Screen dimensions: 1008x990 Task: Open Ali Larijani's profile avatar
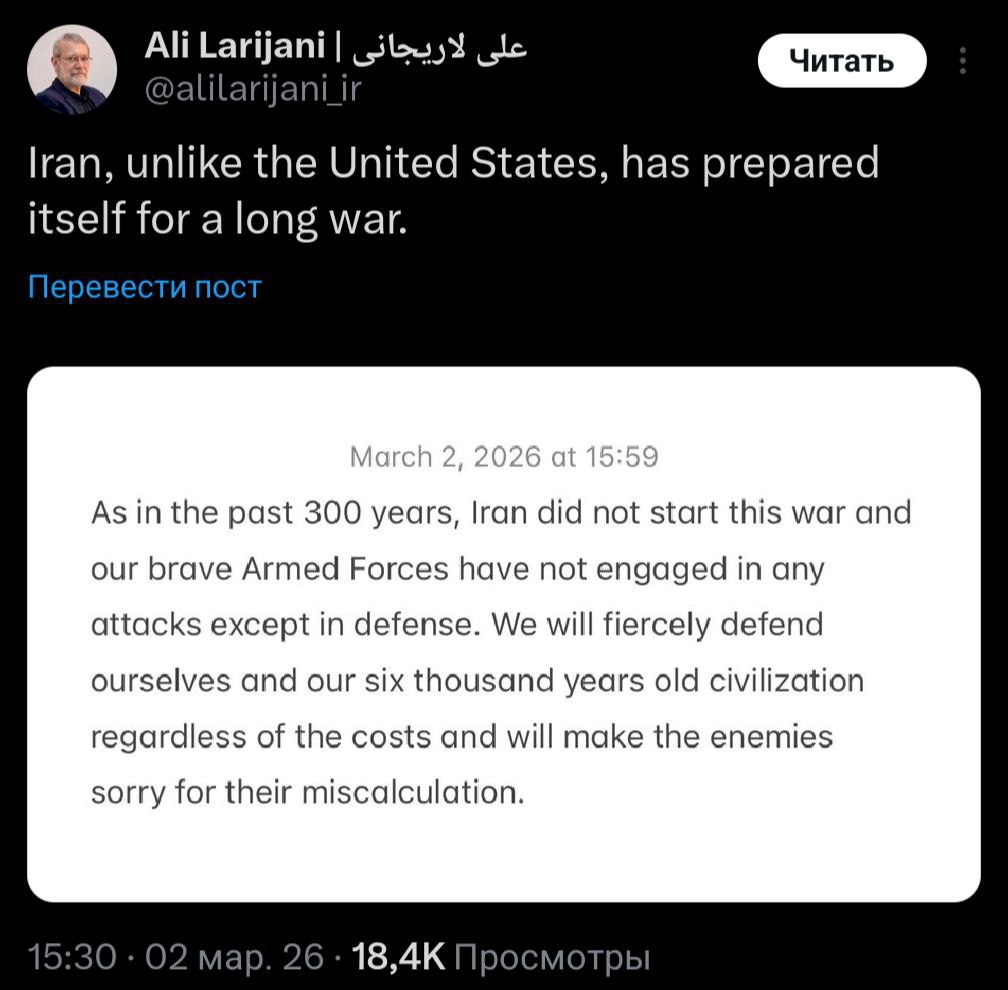(x=71, y=70)
